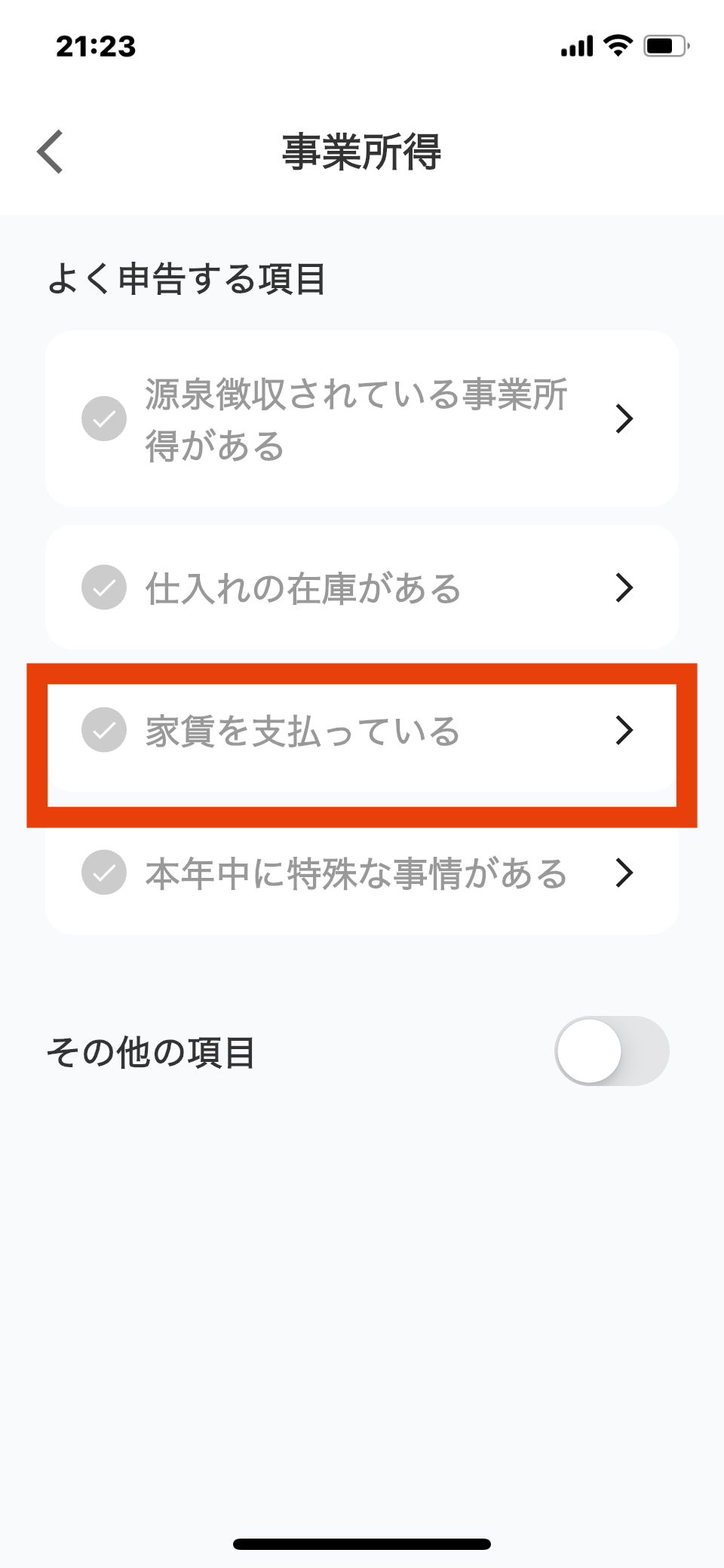Select 家賃を支払っている row
The image size is (724, 1568).
[361, 731]
